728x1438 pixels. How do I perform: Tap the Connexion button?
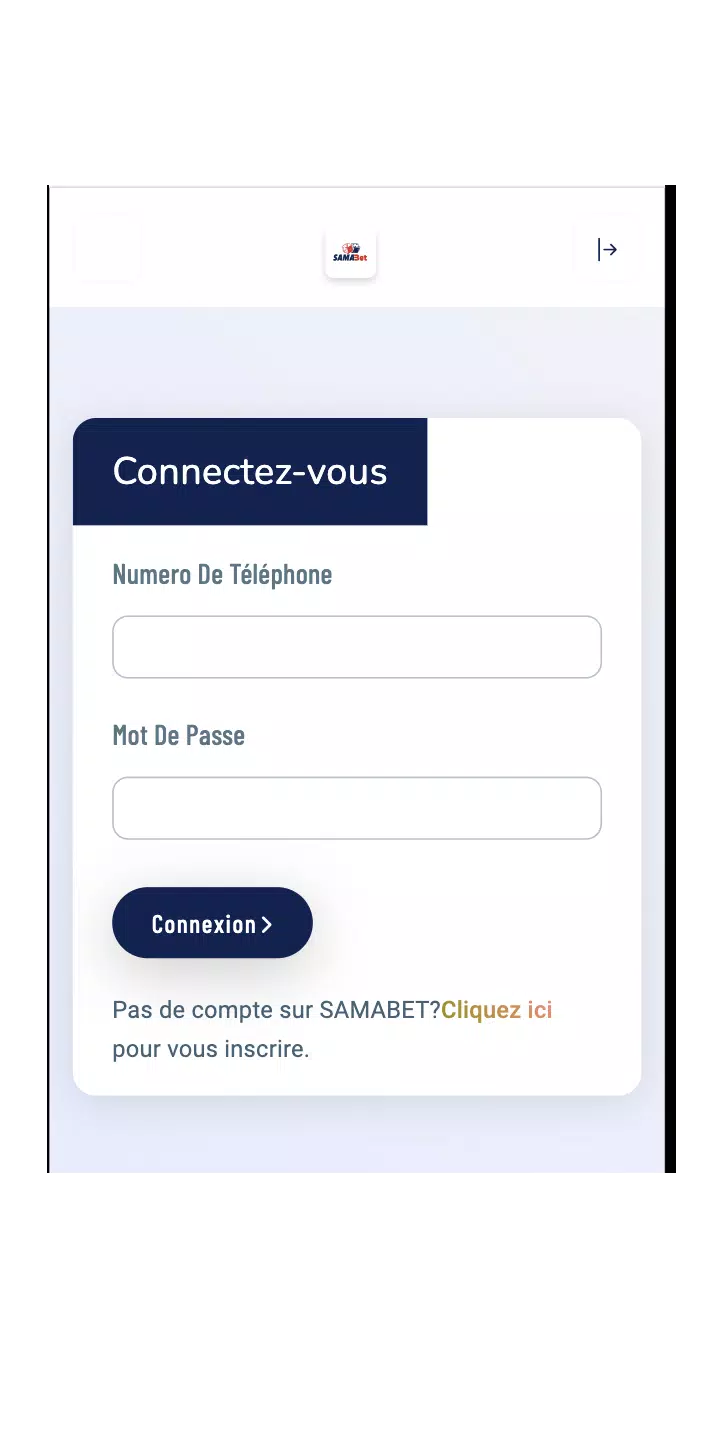(212, 923)
